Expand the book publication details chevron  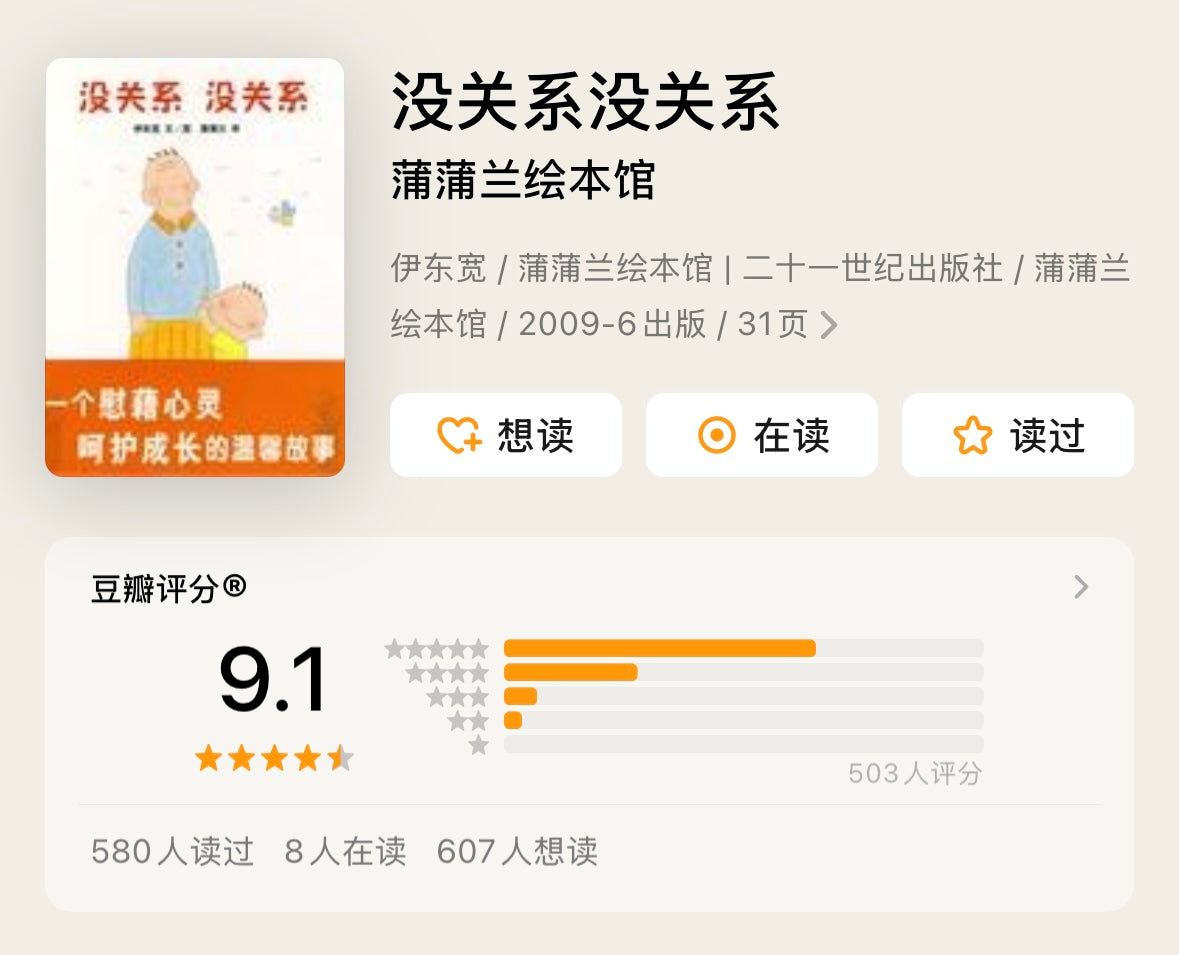[829, 325]
